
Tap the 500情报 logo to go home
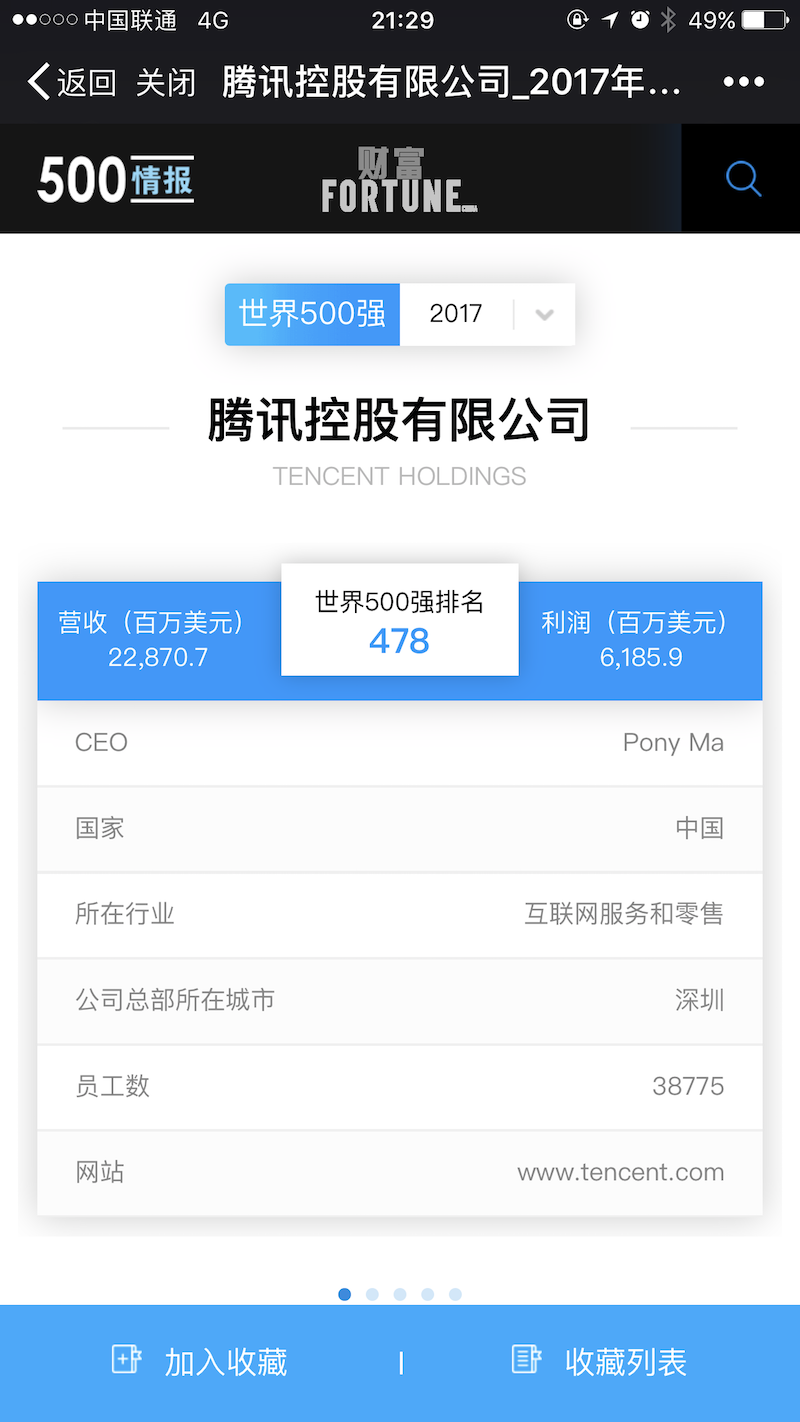pos(116,180)
